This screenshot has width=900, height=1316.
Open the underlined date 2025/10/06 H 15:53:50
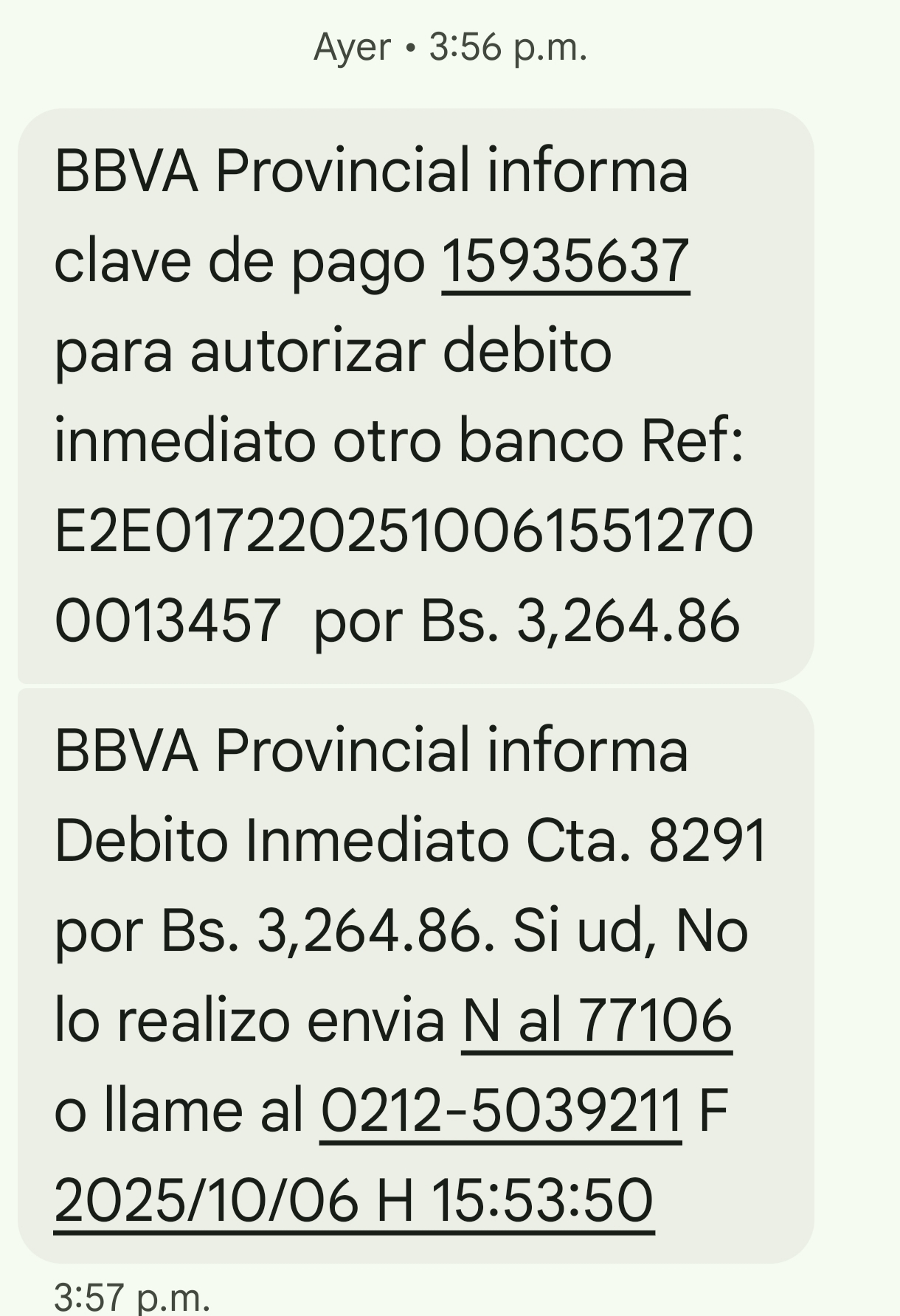coord(354,1202)
